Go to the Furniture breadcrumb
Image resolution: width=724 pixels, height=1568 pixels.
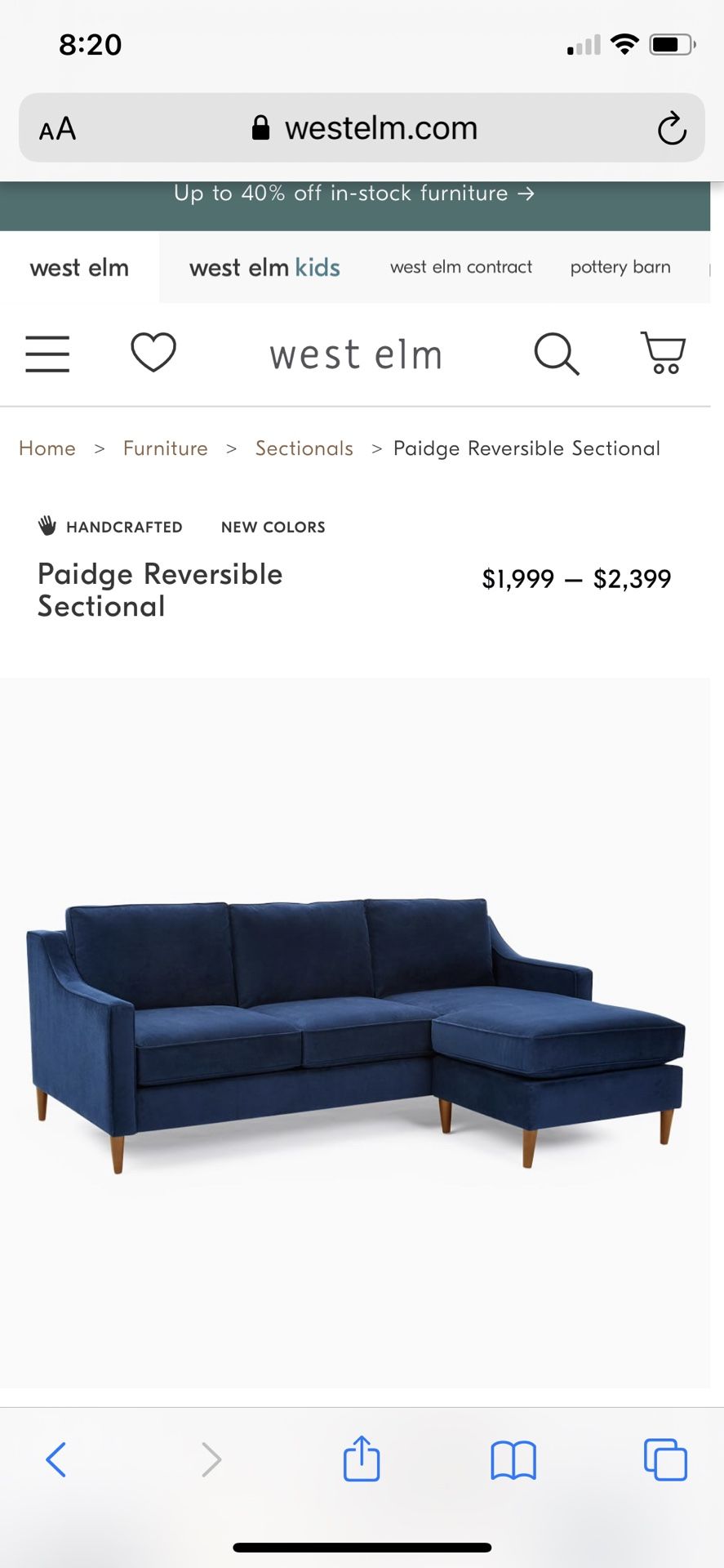[x=166, y=448]
